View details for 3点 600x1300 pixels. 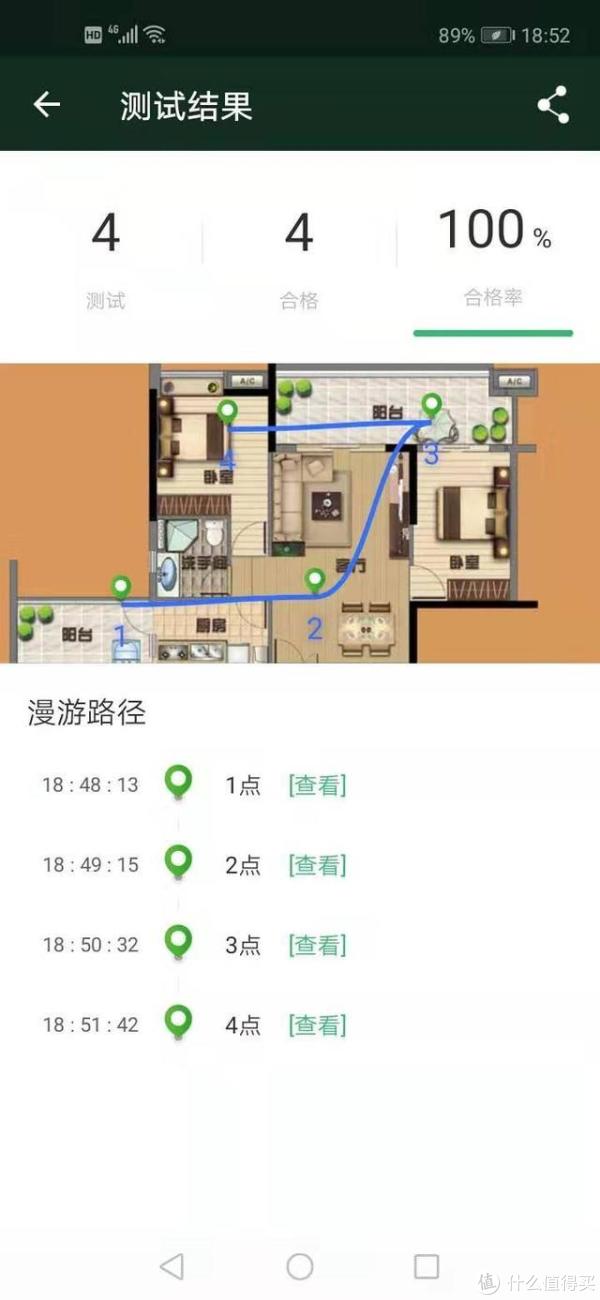coord(317,945)
